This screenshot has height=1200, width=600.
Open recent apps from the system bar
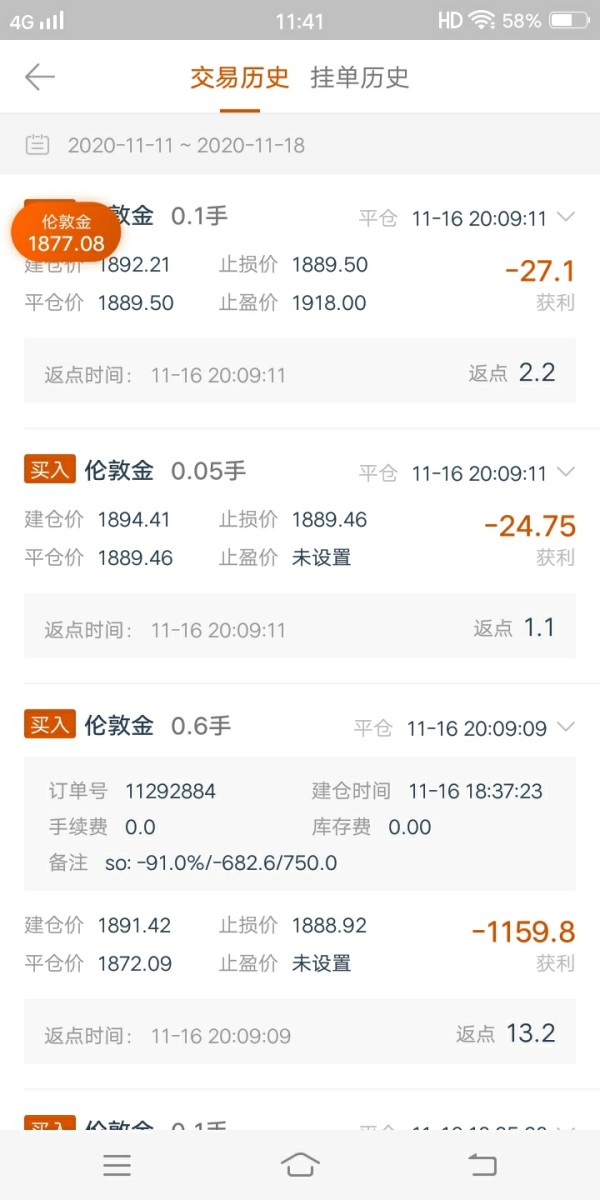pyautogui.click(x=117, y=1164)
